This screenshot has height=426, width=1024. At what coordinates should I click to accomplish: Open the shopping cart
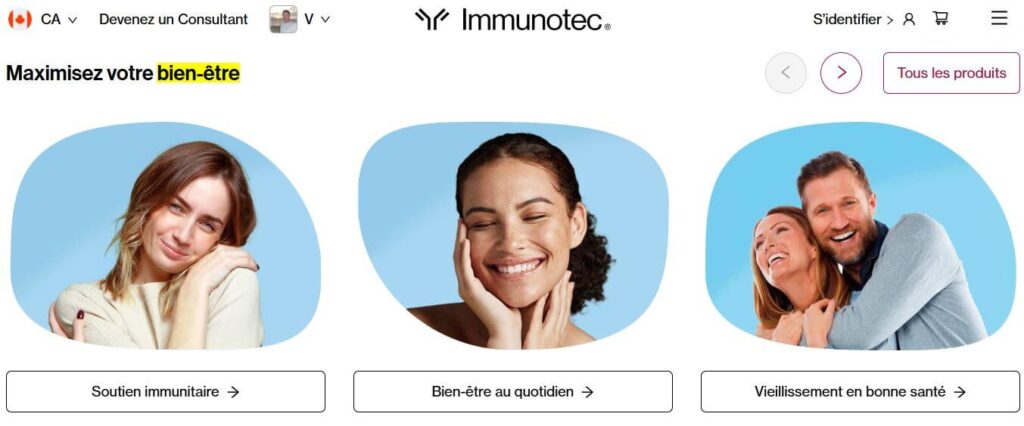(941, 19)
